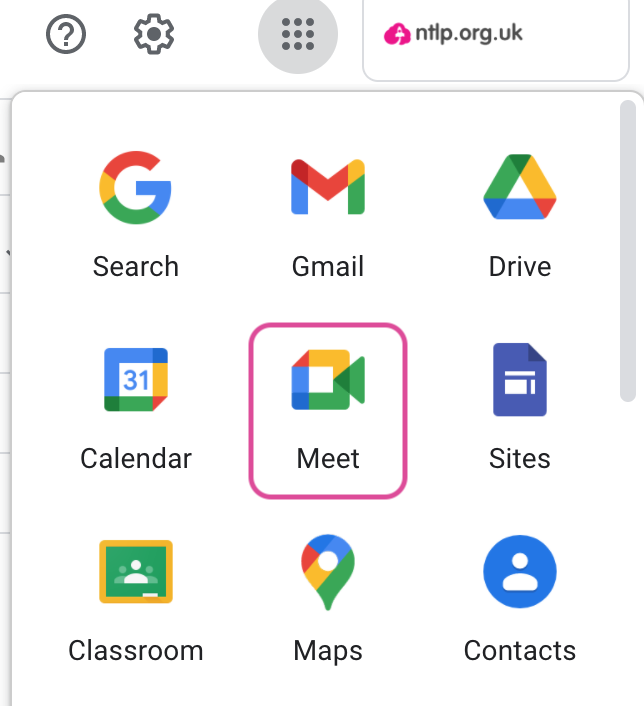This screenshot has height=706, width=644.
Task: Open the help question mark icon
Action: click(67, 36)
